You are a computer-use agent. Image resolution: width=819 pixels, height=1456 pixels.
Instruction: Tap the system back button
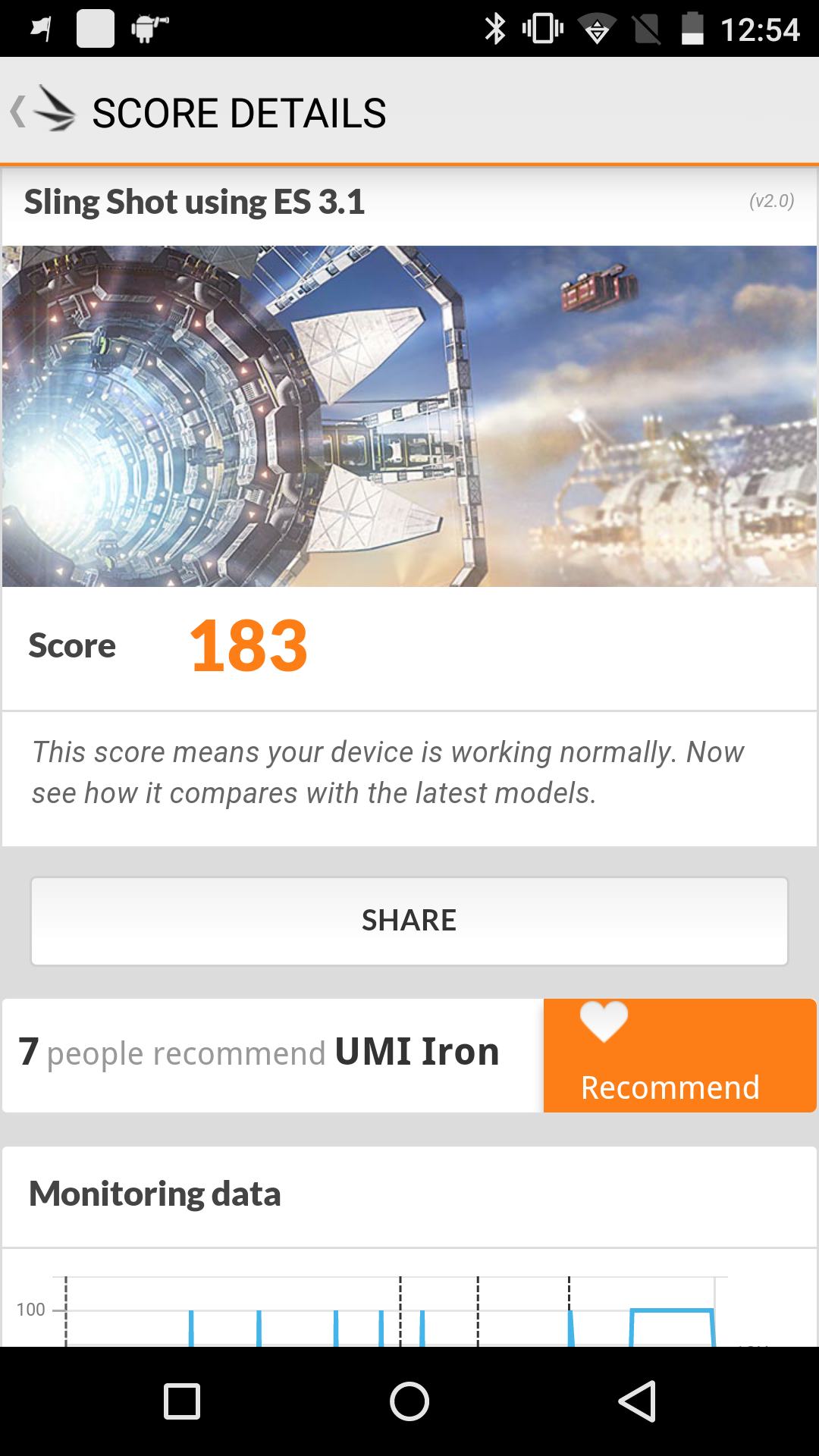pyautogui.click(x=637, y=1401)
